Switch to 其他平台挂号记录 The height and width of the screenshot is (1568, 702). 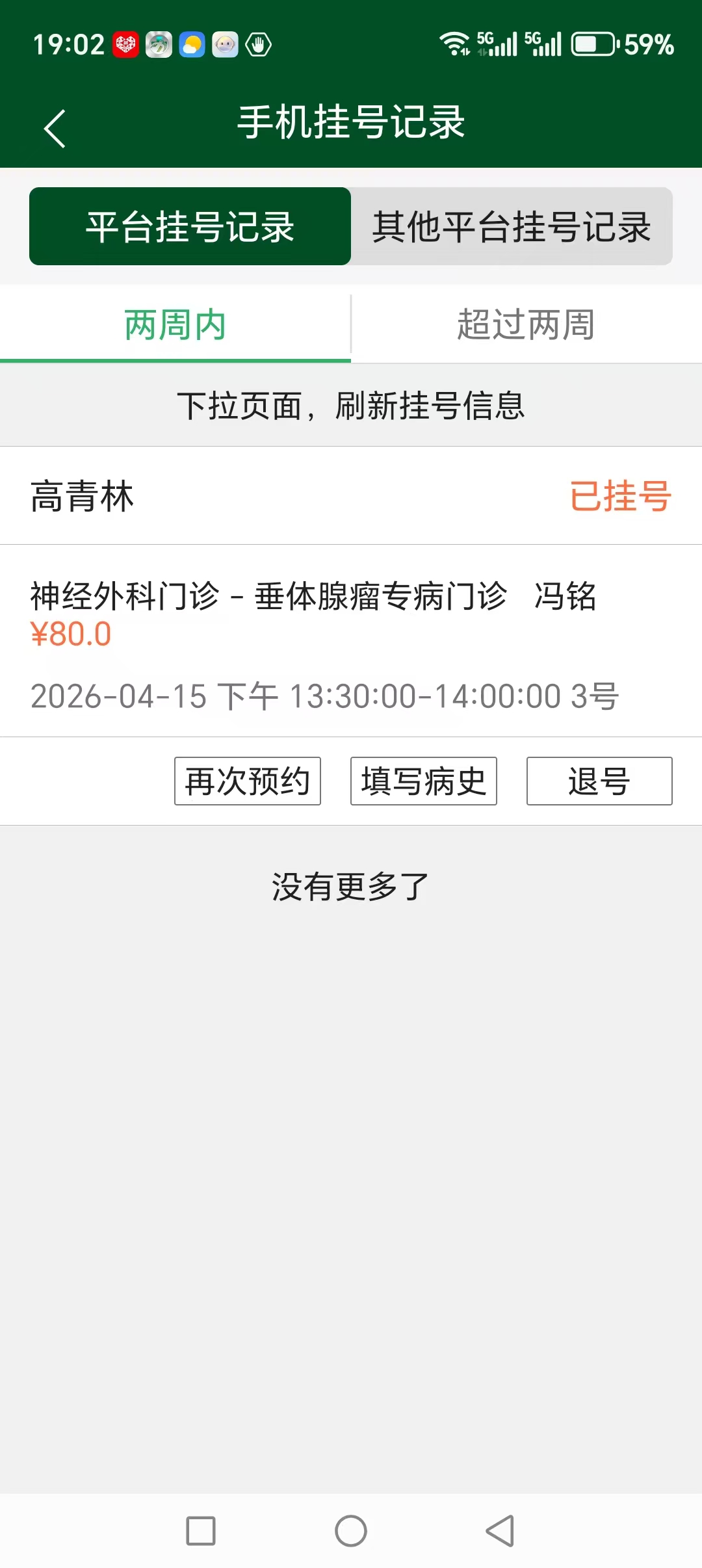click(512, 226)
